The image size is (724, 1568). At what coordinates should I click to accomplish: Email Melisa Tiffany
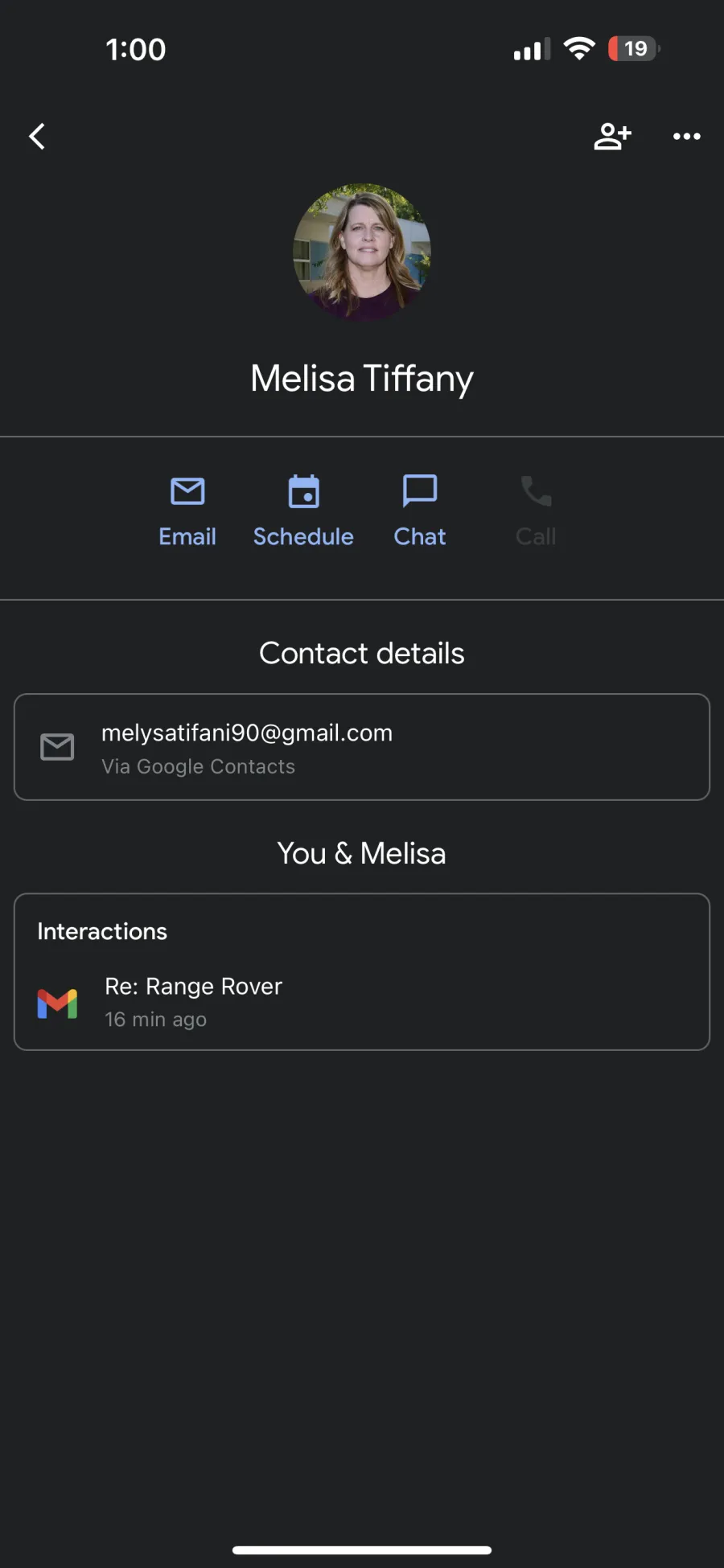coord(187,511)
